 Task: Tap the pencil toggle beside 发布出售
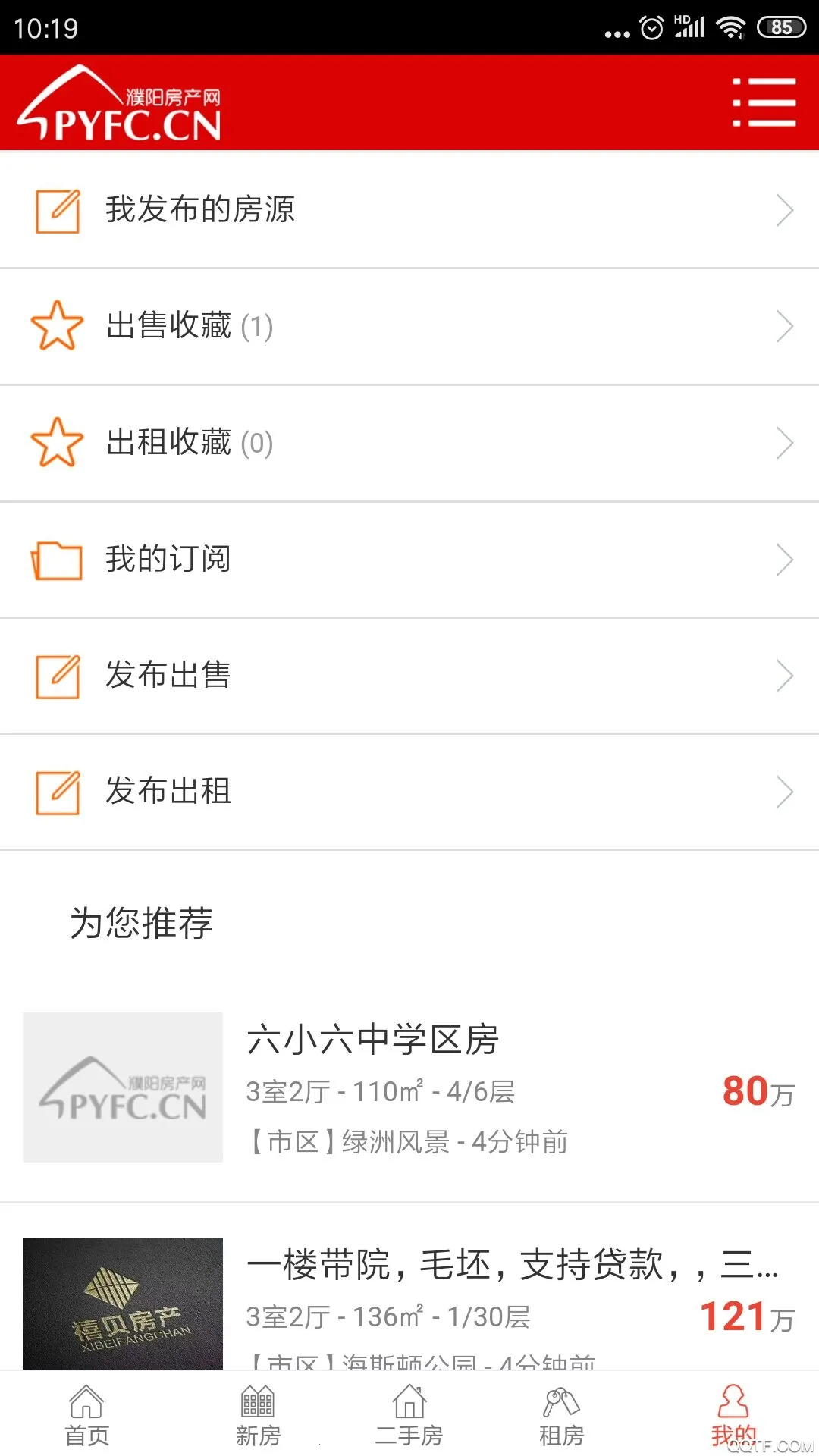pos(59,675)
